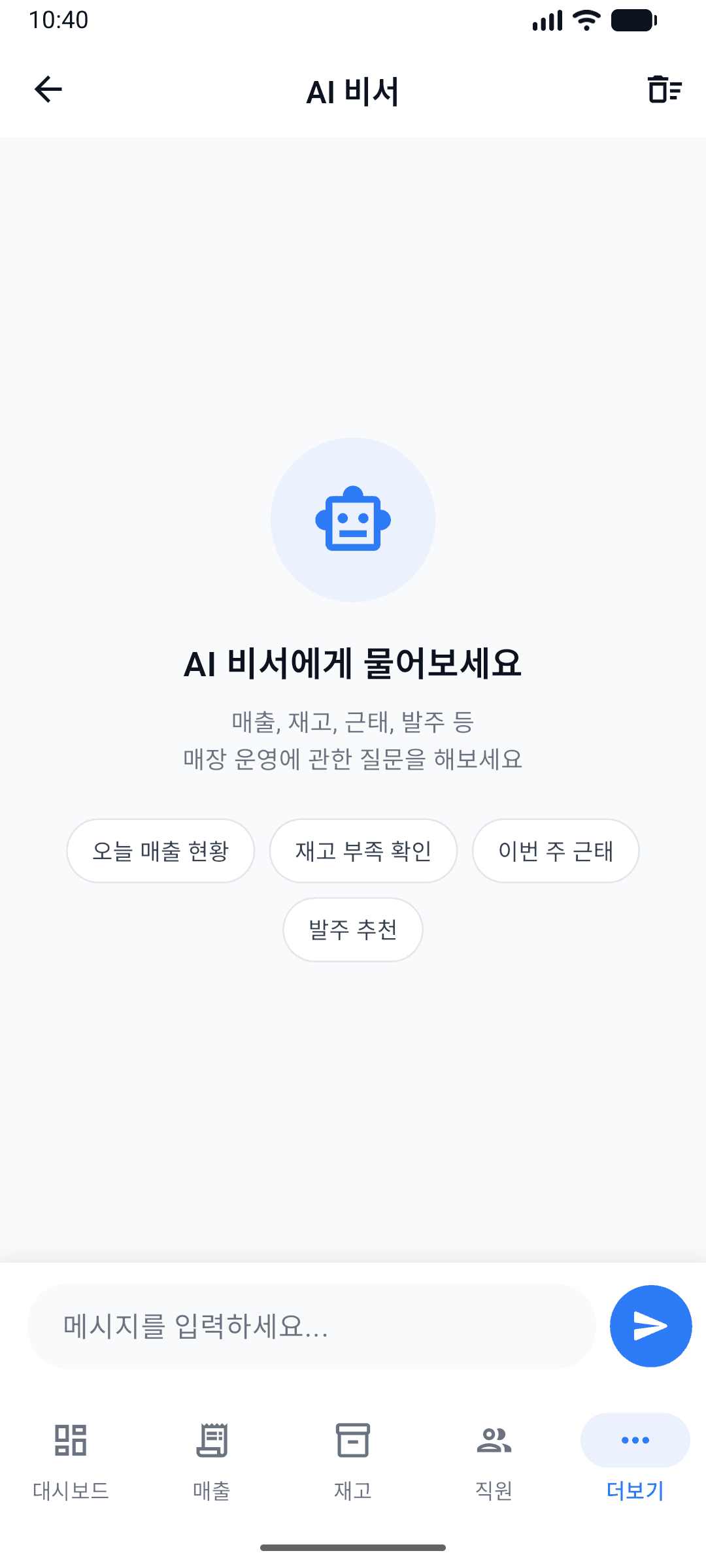Switch to the 직원 tab

(494, 1463)
